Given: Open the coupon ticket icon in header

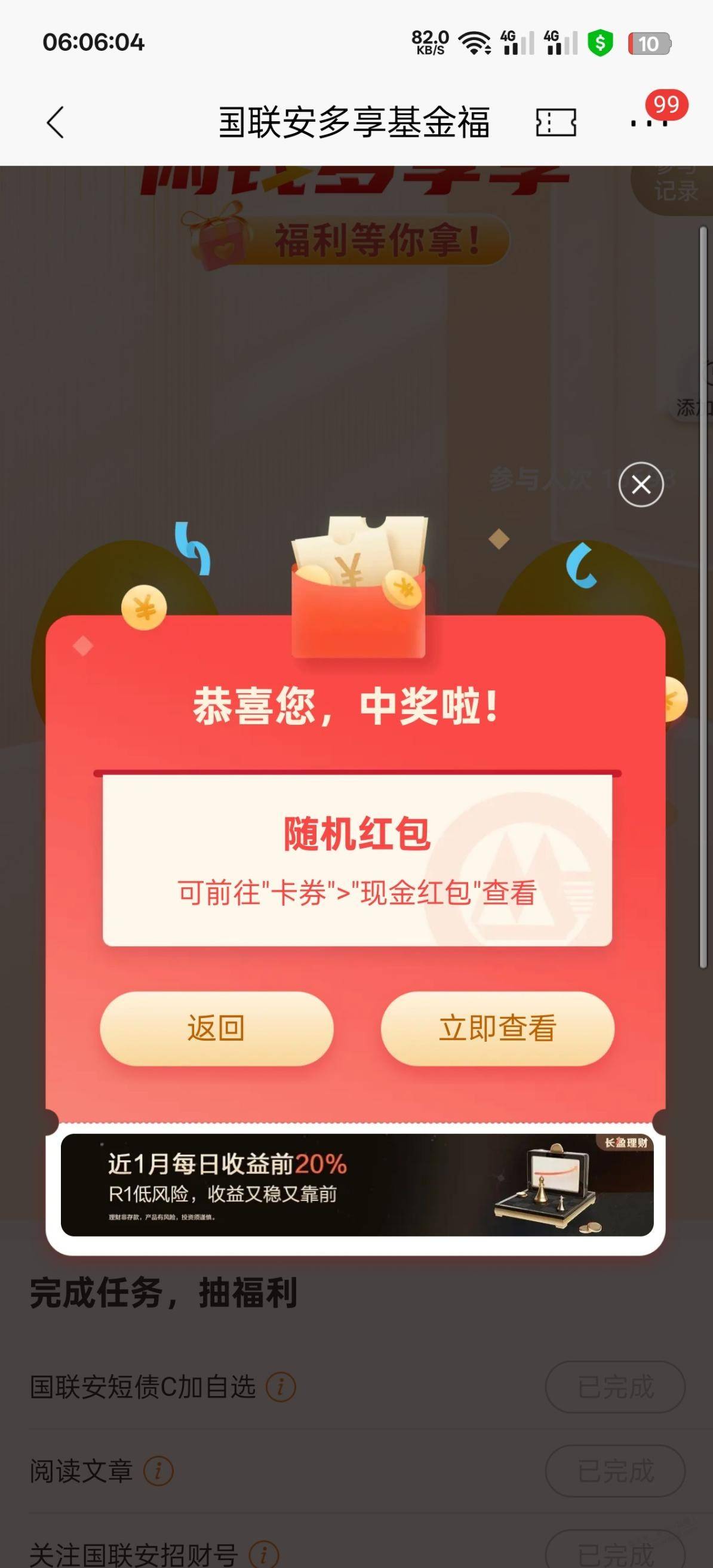Looking at the screenshot, I should (x=556, y=122).
